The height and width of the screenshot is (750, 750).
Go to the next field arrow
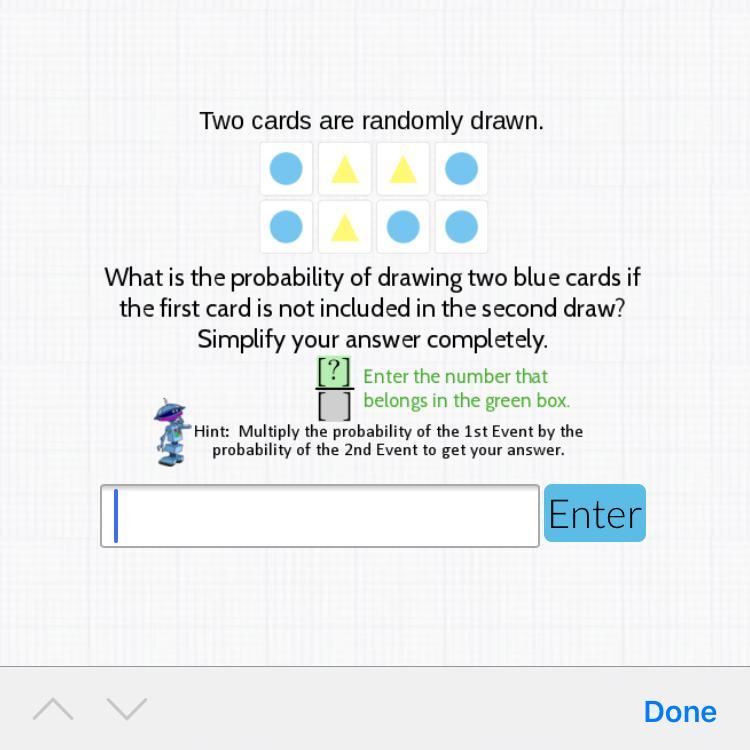(127, 710)
